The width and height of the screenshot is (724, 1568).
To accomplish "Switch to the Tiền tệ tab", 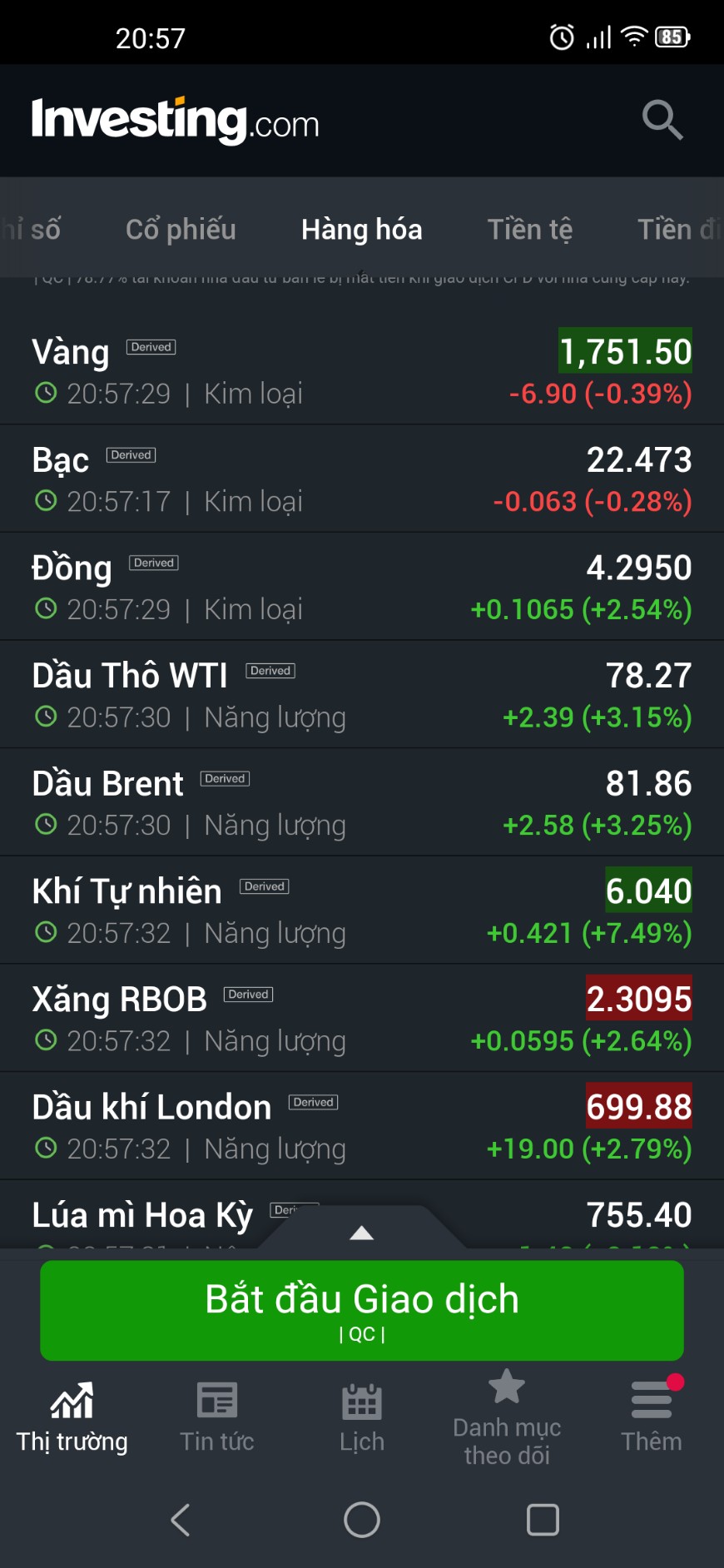I will click(529, 229).
